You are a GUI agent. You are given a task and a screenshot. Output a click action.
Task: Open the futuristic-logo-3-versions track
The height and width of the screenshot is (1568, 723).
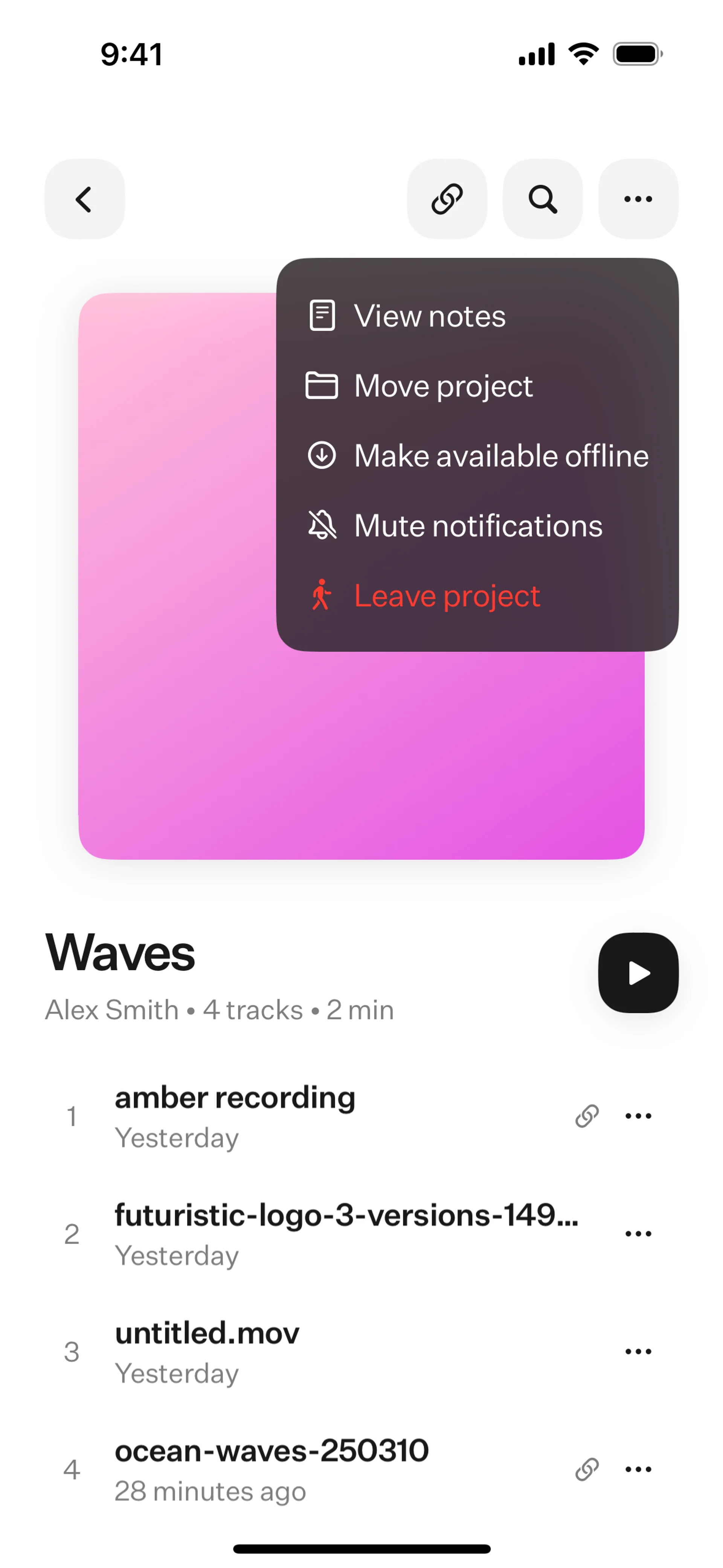click(x=346, y=1233)
